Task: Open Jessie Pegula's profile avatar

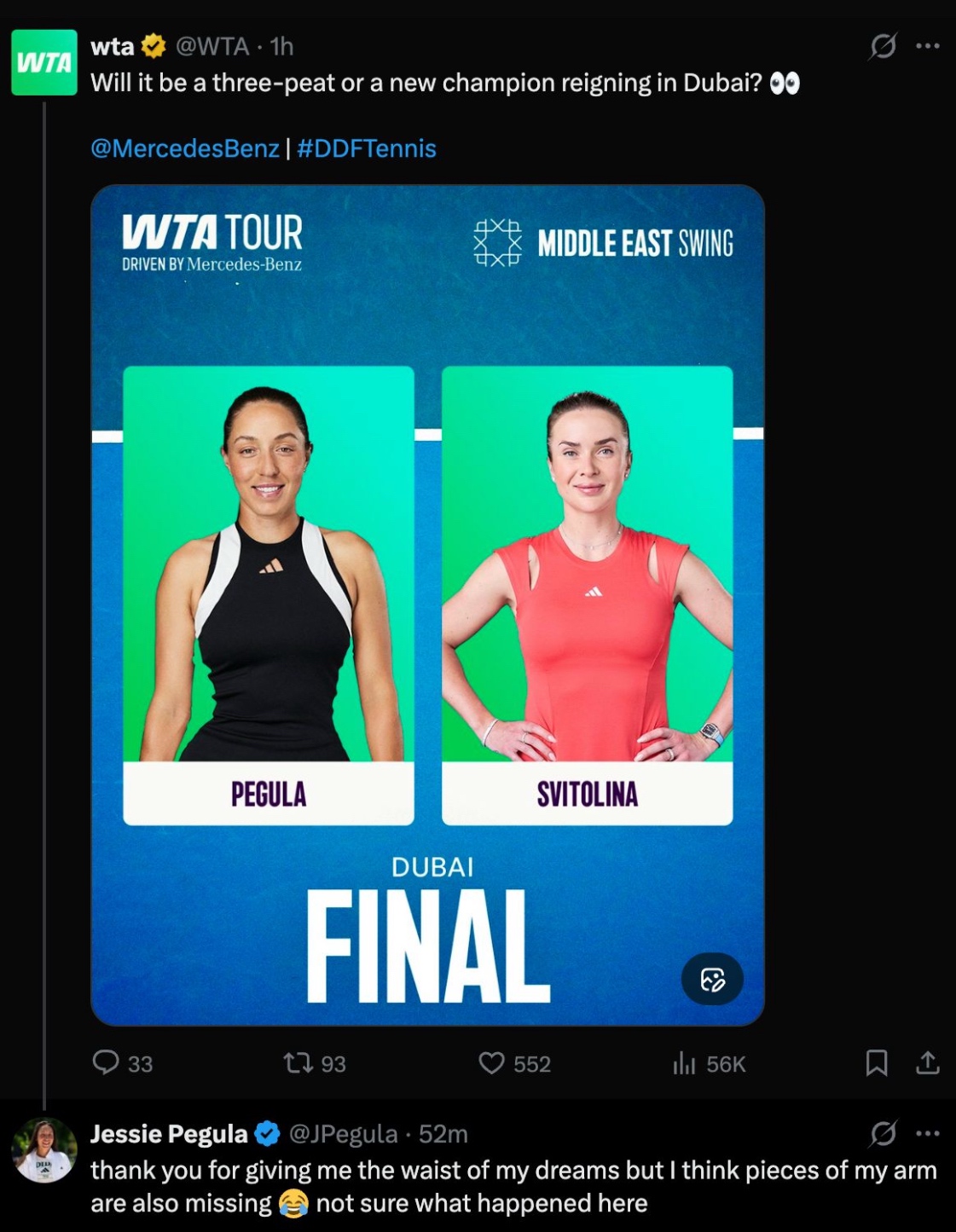Action: (x=43, y=1150)
